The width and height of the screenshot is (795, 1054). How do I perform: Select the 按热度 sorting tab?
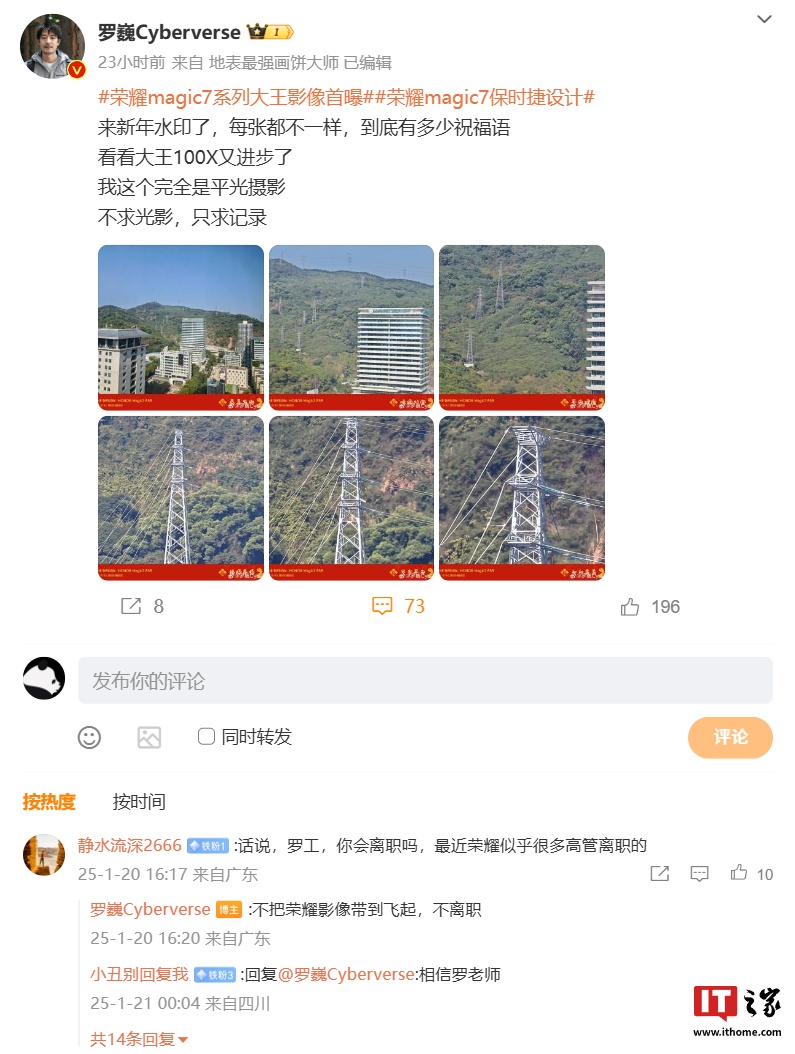click(x=49, y=801)
